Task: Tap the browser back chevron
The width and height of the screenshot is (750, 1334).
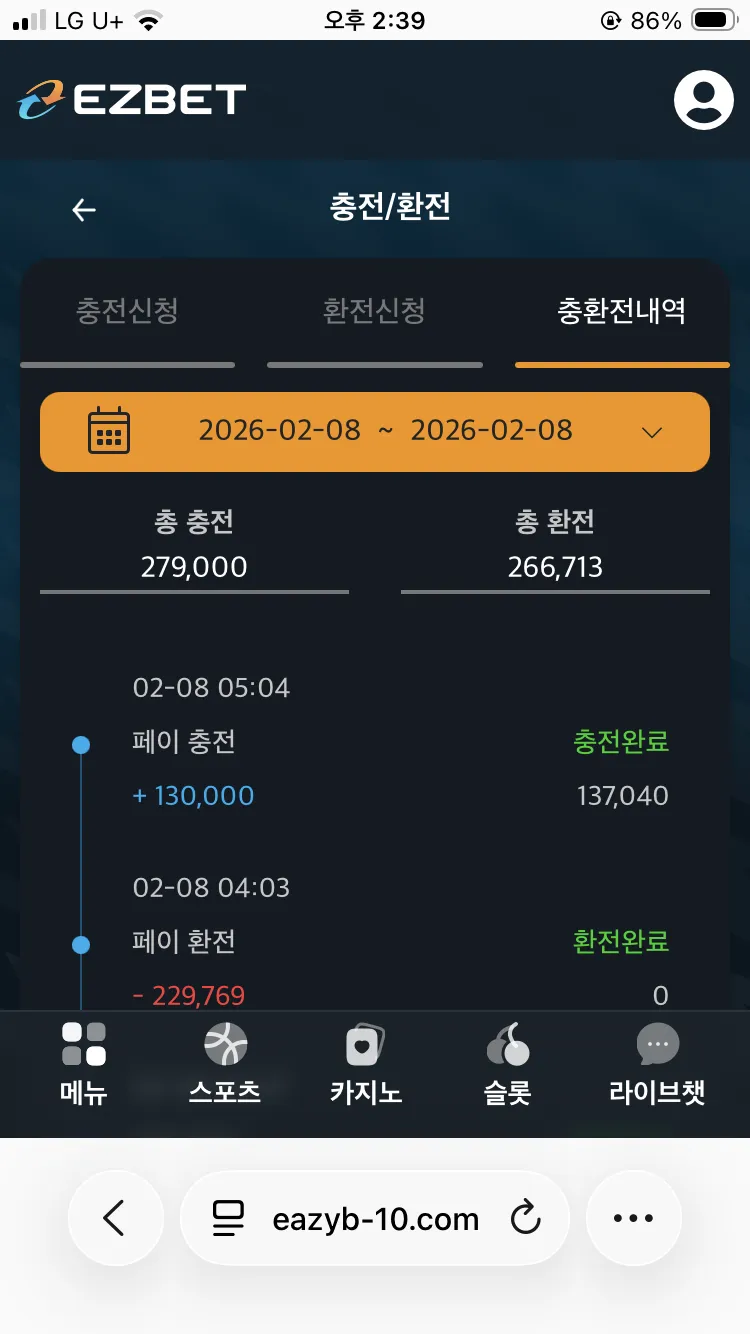Action: pyautogui.click(x=115, y=1218)
